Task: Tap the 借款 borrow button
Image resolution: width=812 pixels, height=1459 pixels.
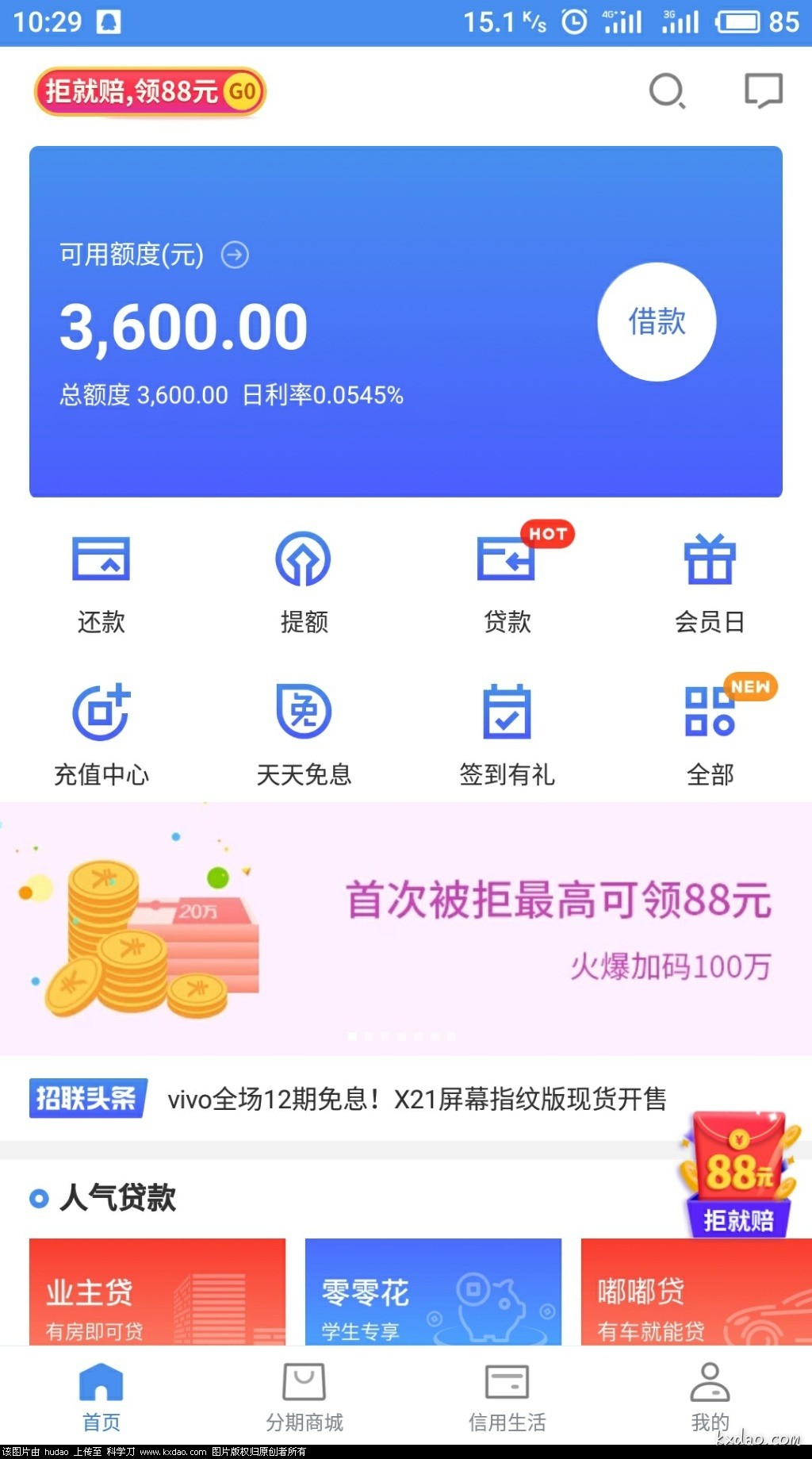Action: pos(657,322)
